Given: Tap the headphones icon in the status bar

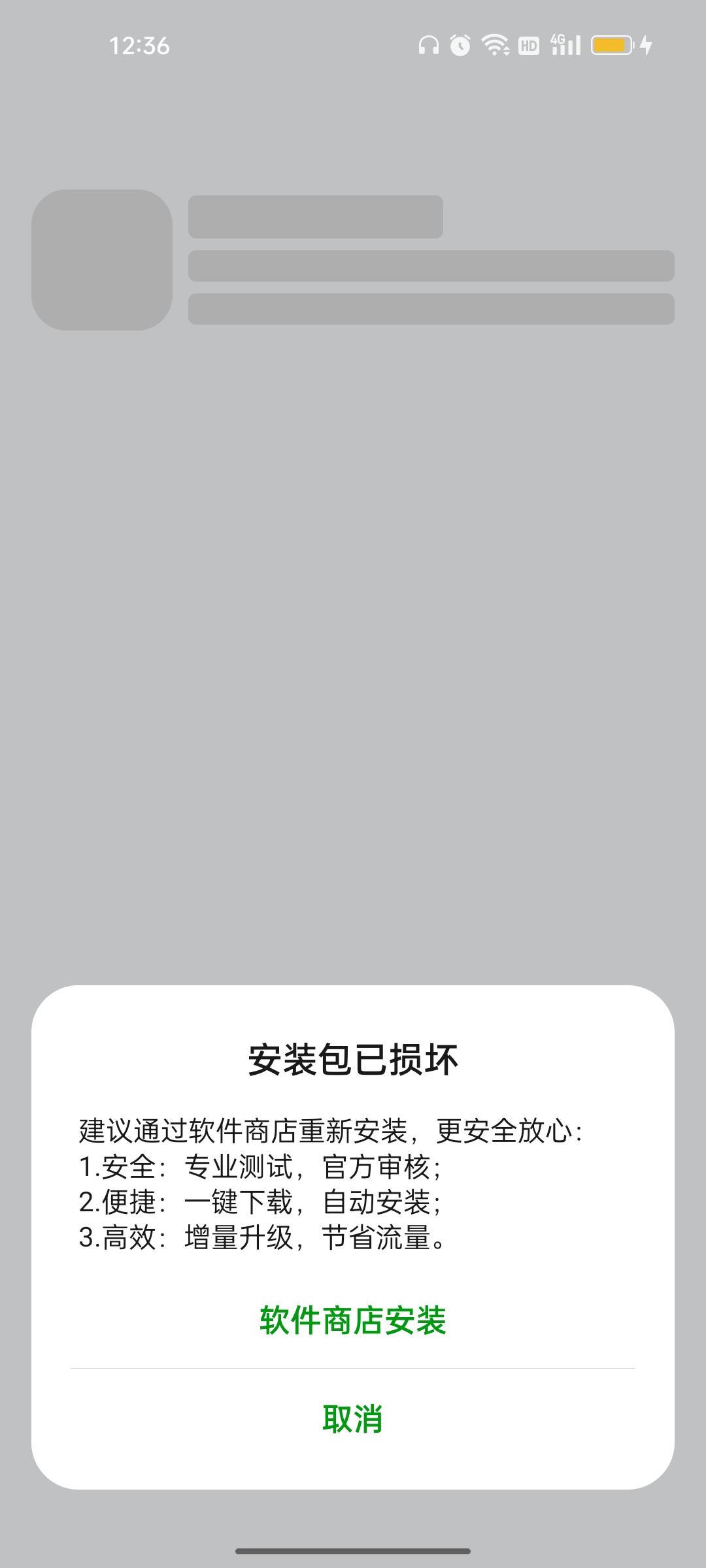Looking at the screenshot, I should click(x=428, y=46).
